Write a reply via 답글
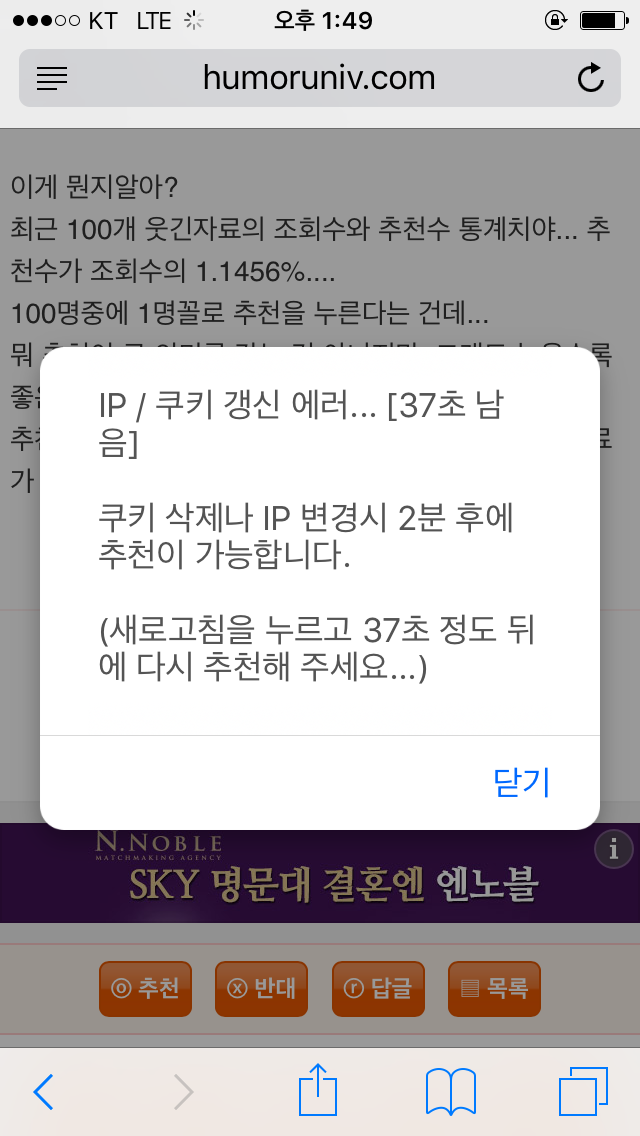The width and height of the screenshot is (640, 1136). [x=378, y=989]
